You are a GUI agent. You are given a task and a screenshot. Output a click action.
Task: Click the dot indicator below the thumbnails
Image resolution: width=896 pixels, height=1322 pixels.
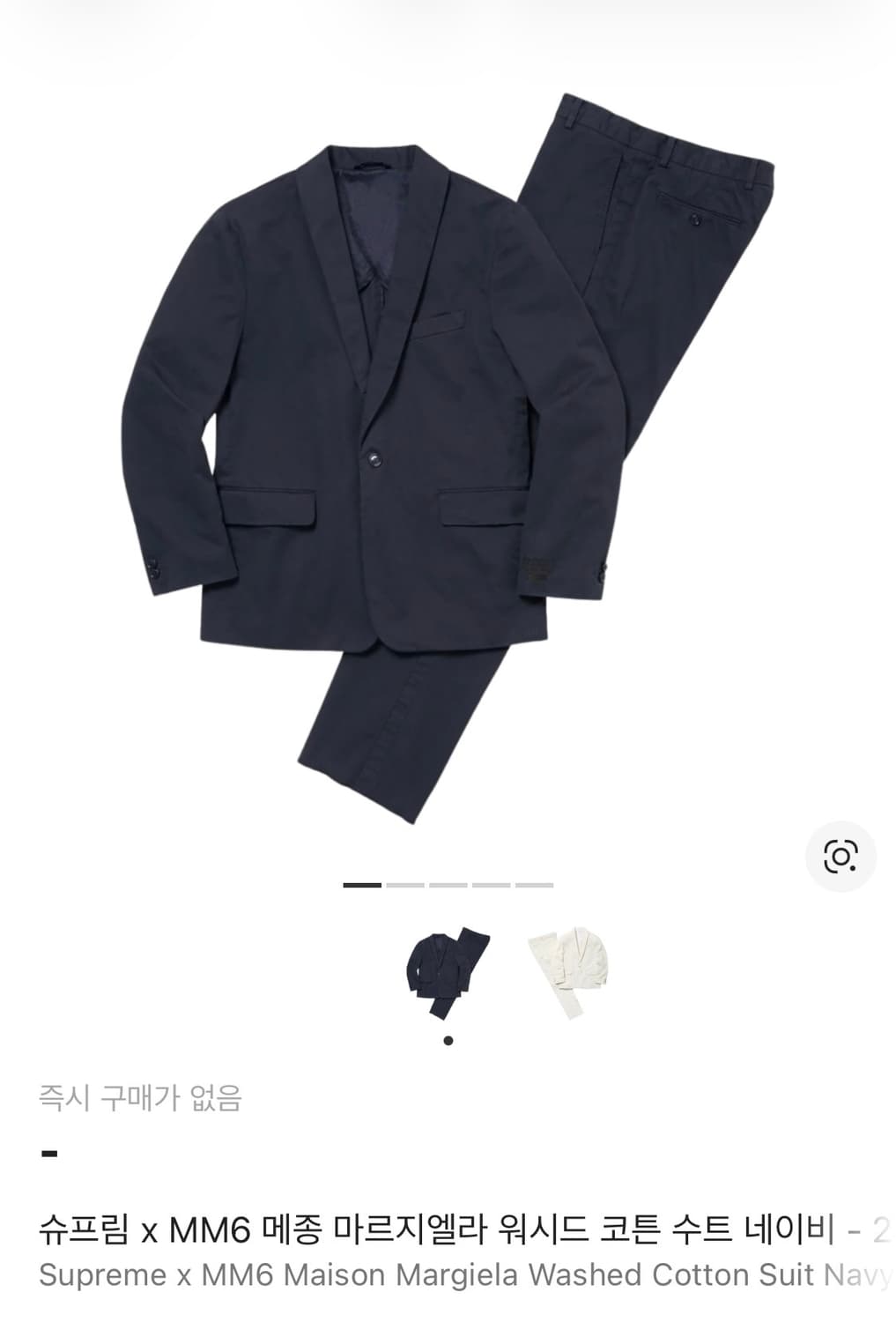(x=448, y=1042)
